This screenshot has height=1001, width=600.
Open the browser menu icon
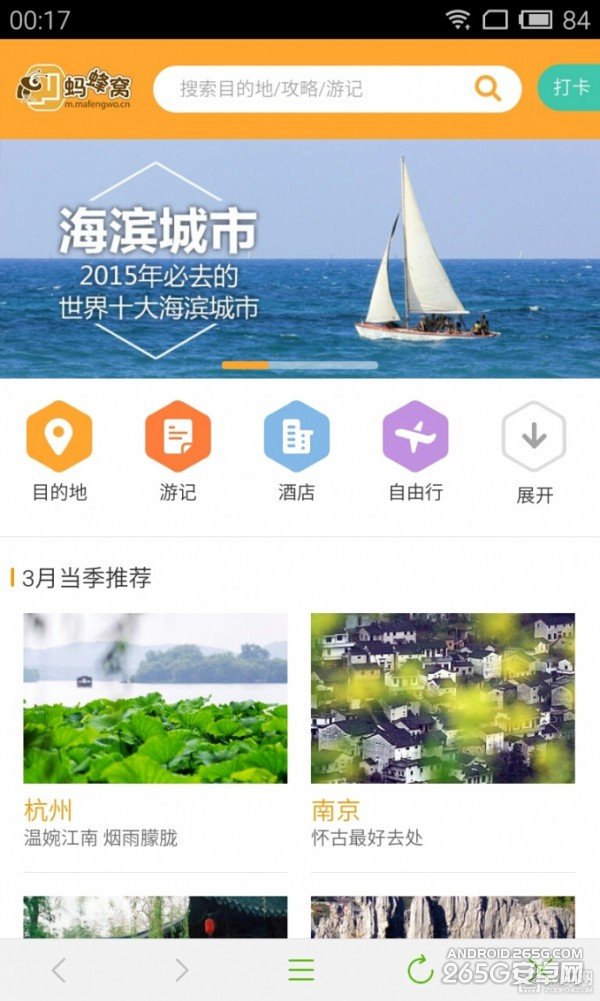pyautogui.click(x=301, y=969)
